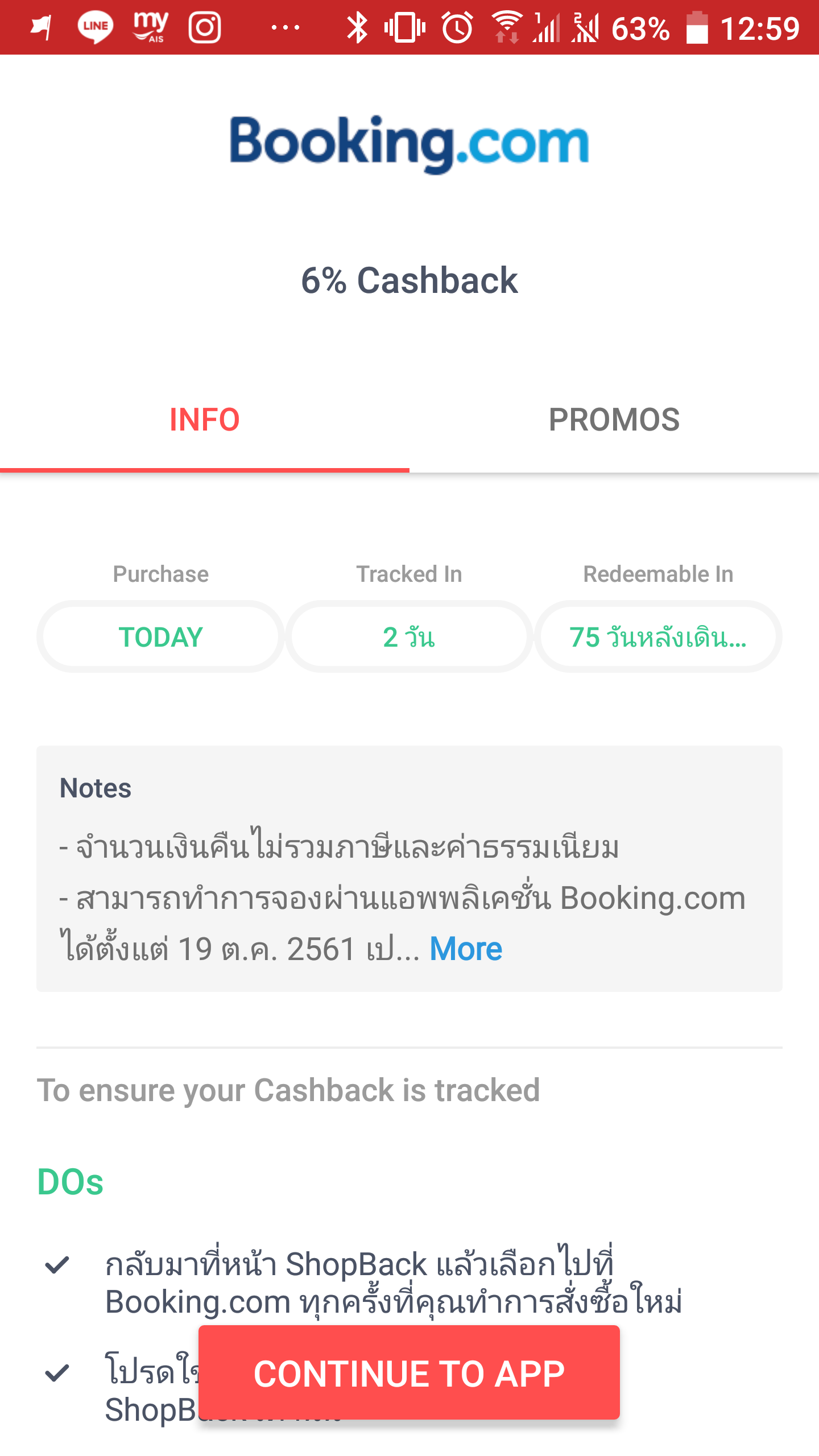Switch to the PROMOS tab
This screenshot has width=819, height=1456.
click(x=614, y=420)
